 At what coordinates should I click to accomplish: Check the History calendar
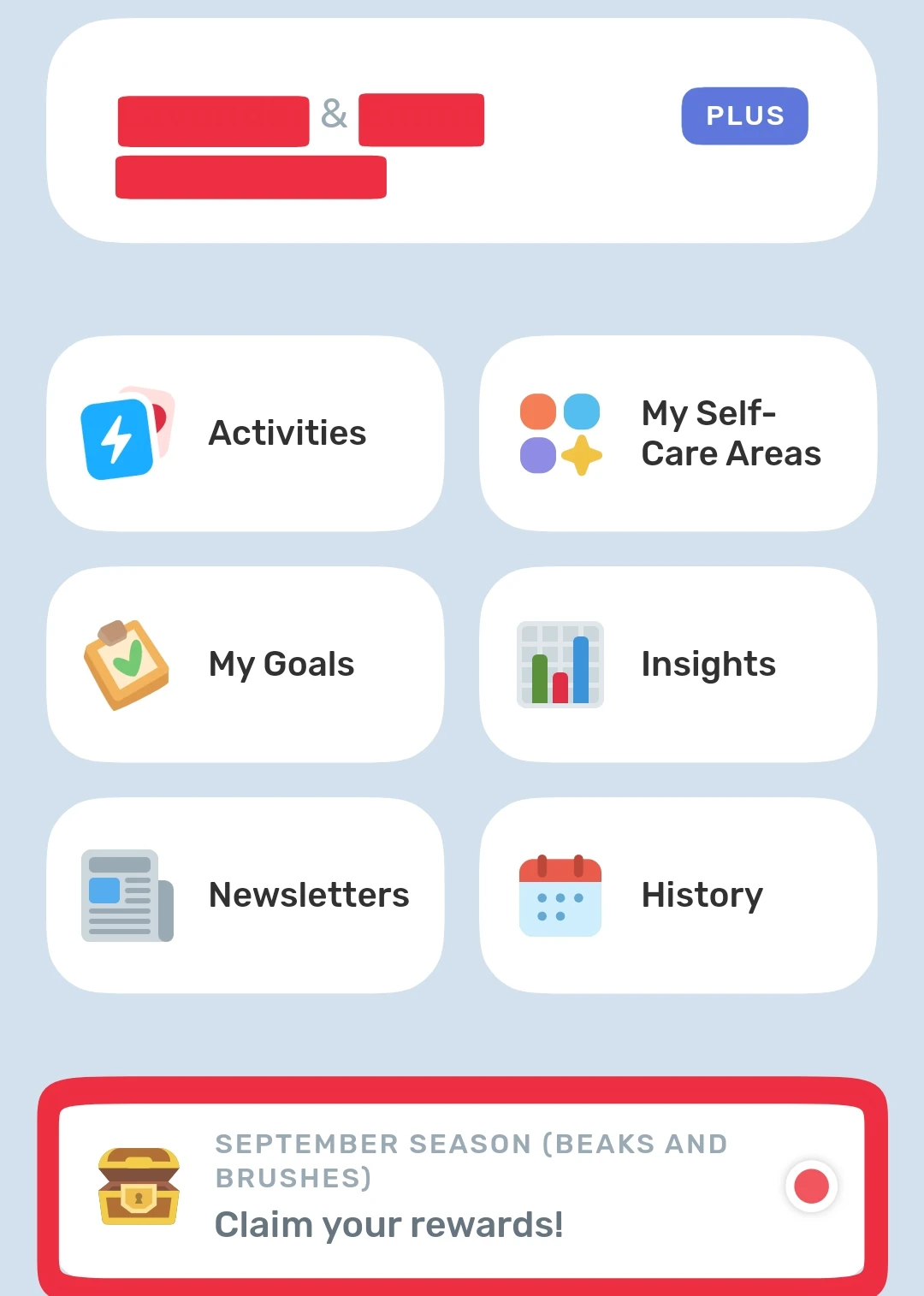(678, 896)
